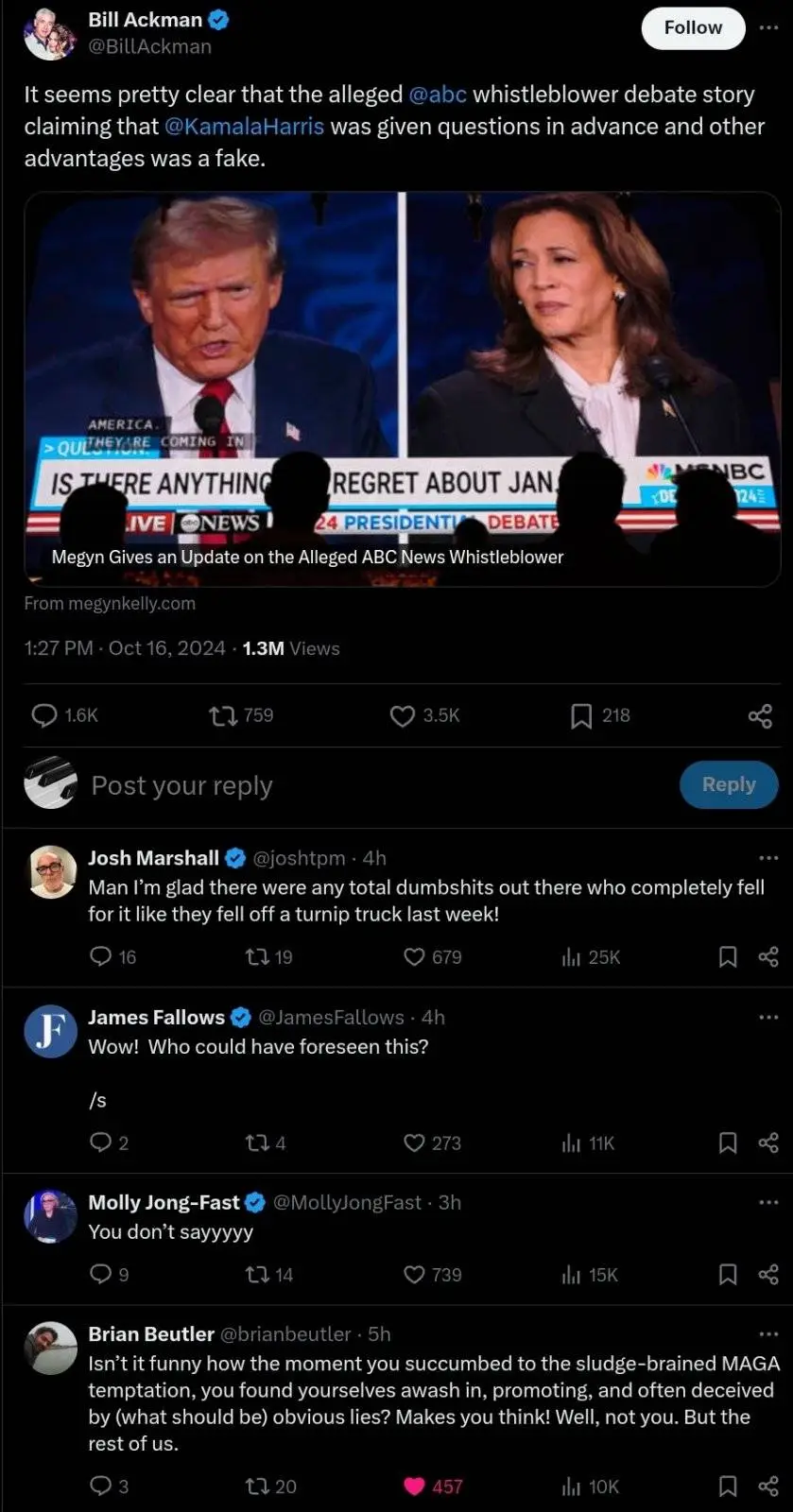Open the Megyn Kelly article card
Viewport: 793px width, 1512px height.
pyautogui.click(x=402, y=388)
